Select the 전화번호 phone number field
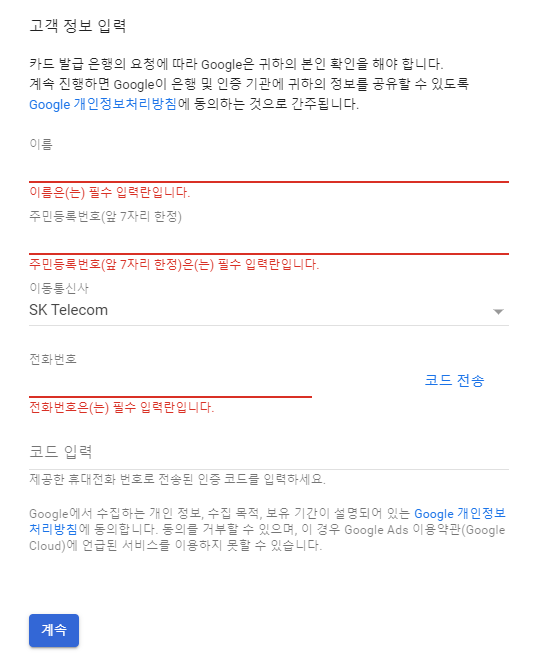Viewport: 541px width, 665px height. tap(170, 383)
